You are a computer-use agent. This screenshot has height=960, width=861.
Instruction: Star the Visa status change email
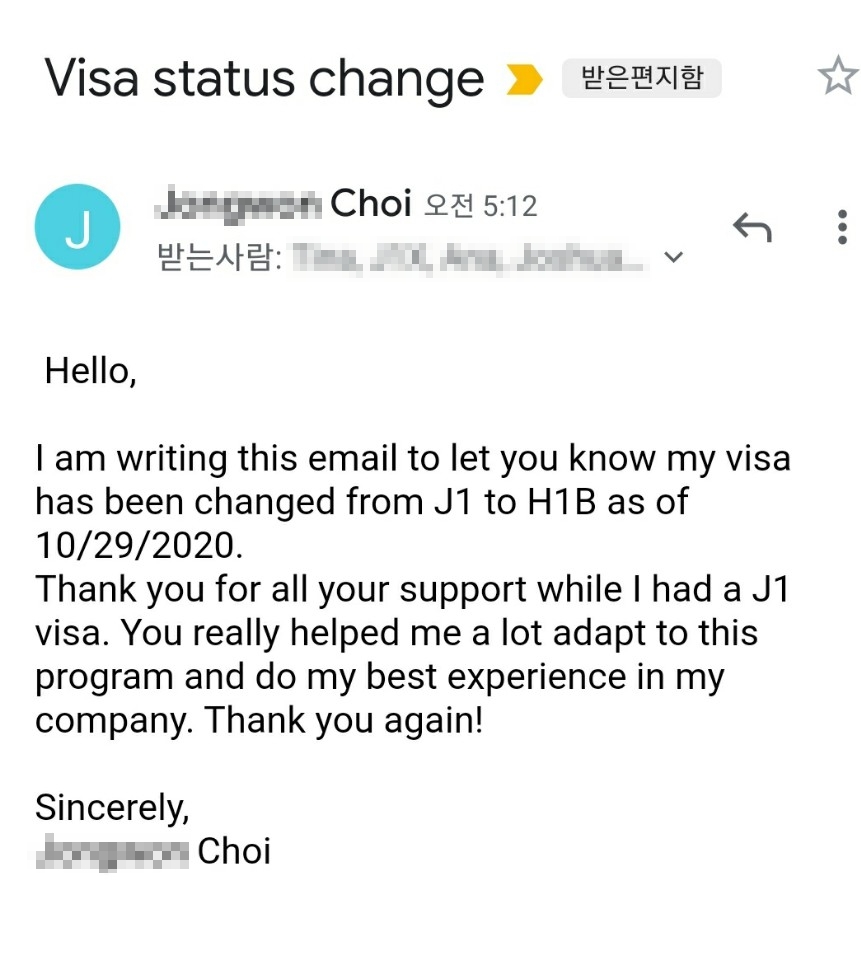(837, 77)
